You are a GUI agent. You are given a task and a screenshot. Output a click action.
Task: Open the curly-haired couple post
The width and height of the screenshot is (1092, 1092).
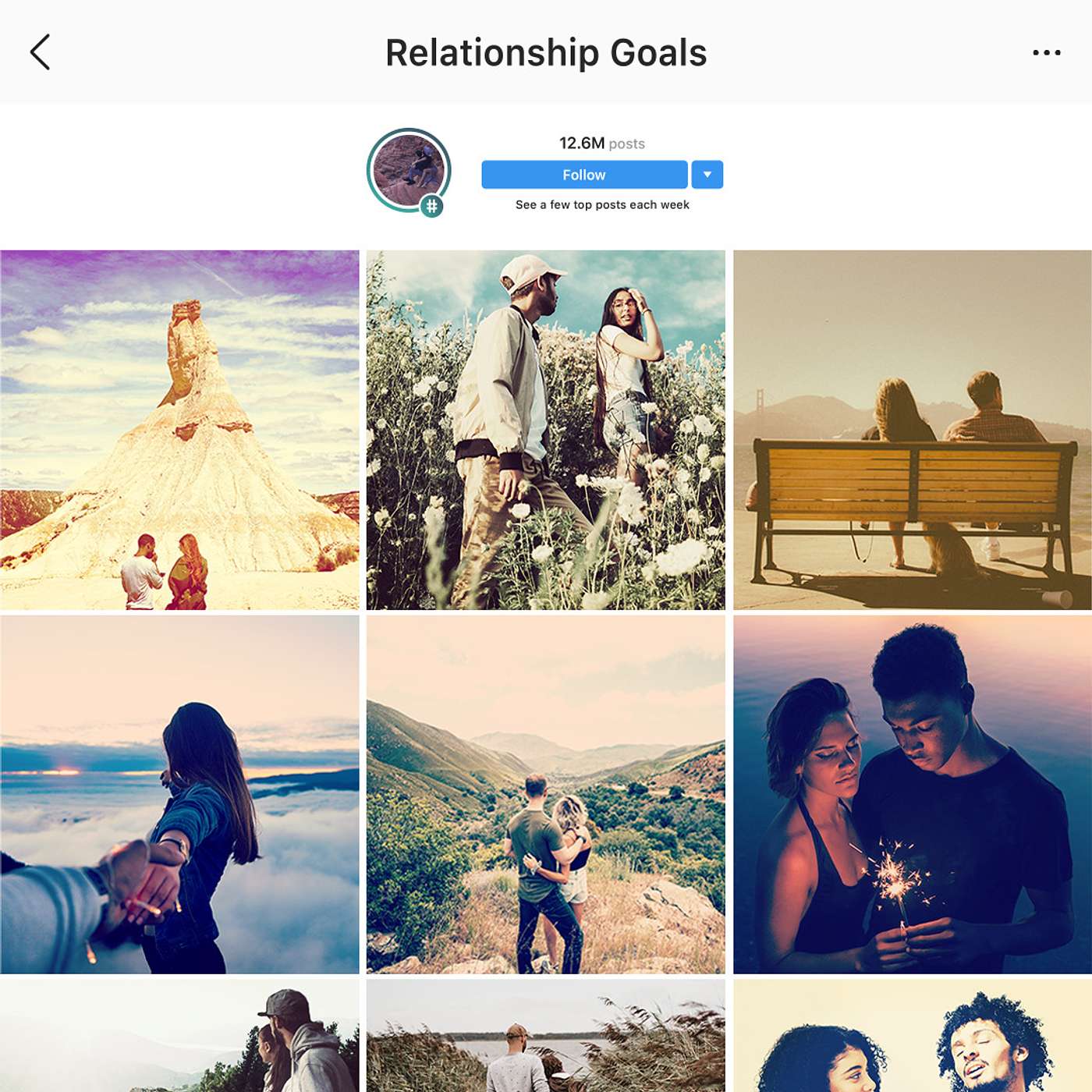(x=913, y=1036)
